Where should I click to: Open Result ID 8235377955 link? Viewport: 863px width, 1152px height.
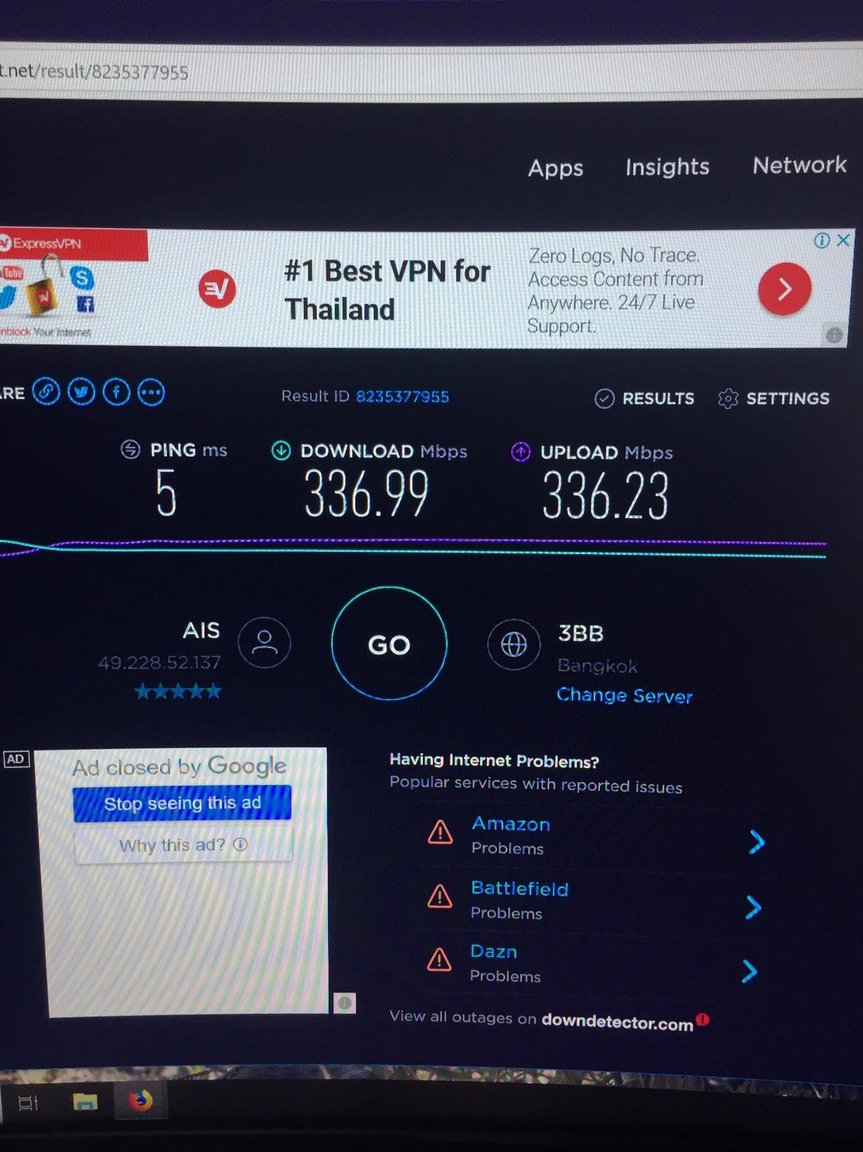(402, 396)
